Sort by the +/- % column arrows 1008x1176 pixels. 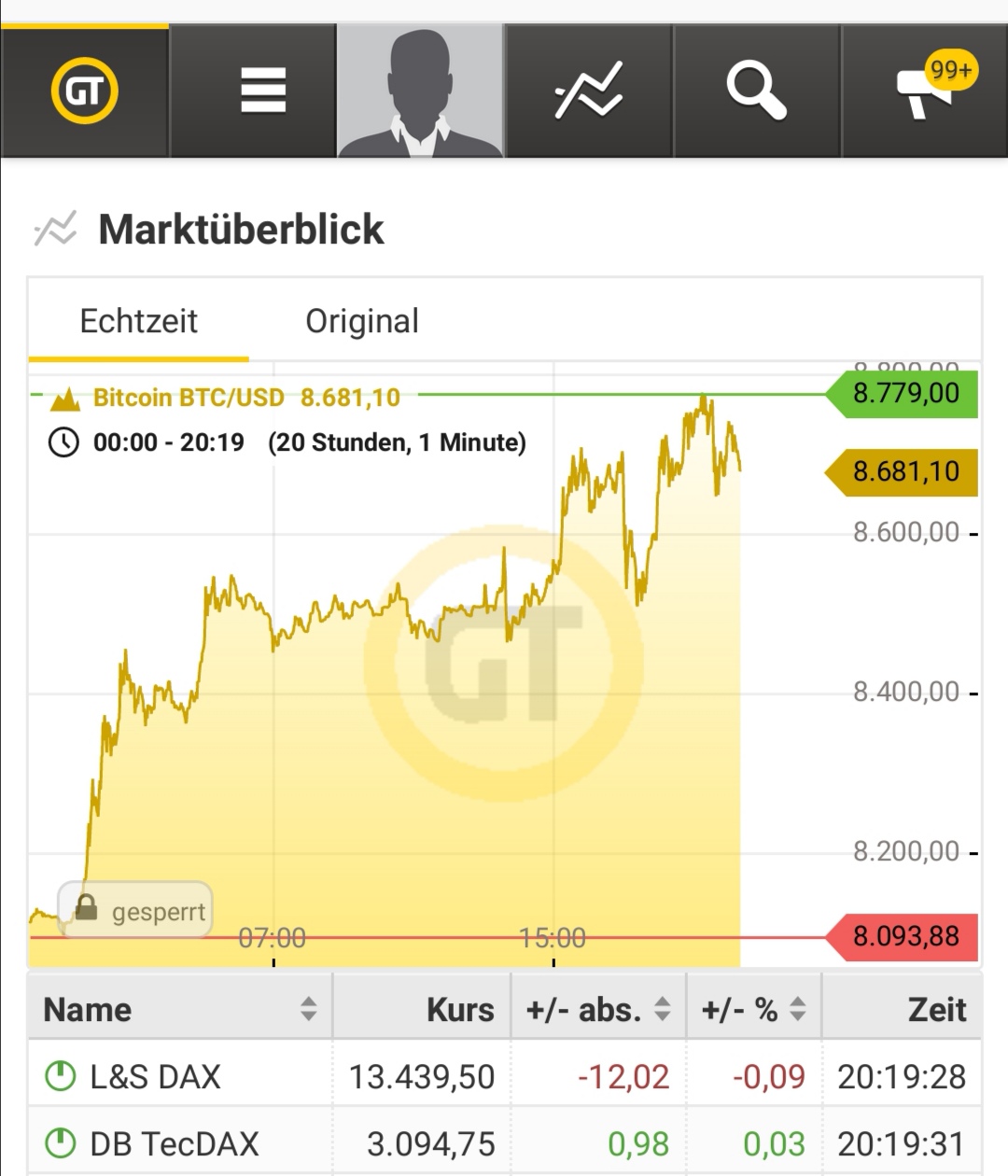[796, 1008]
